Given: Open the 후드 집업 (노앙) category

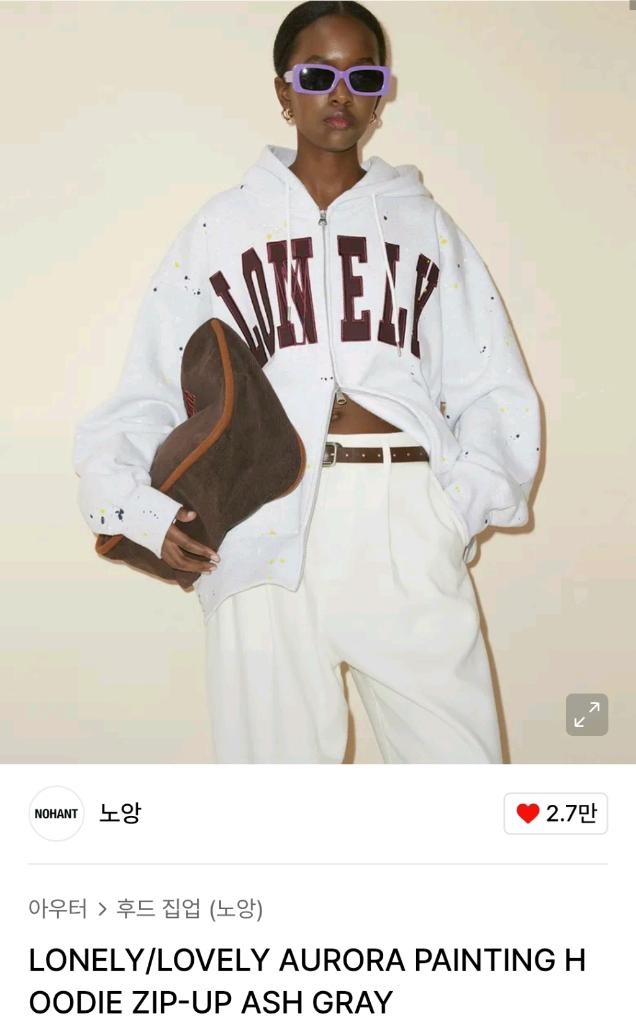Looking at the screenshot, I should 190,909.
